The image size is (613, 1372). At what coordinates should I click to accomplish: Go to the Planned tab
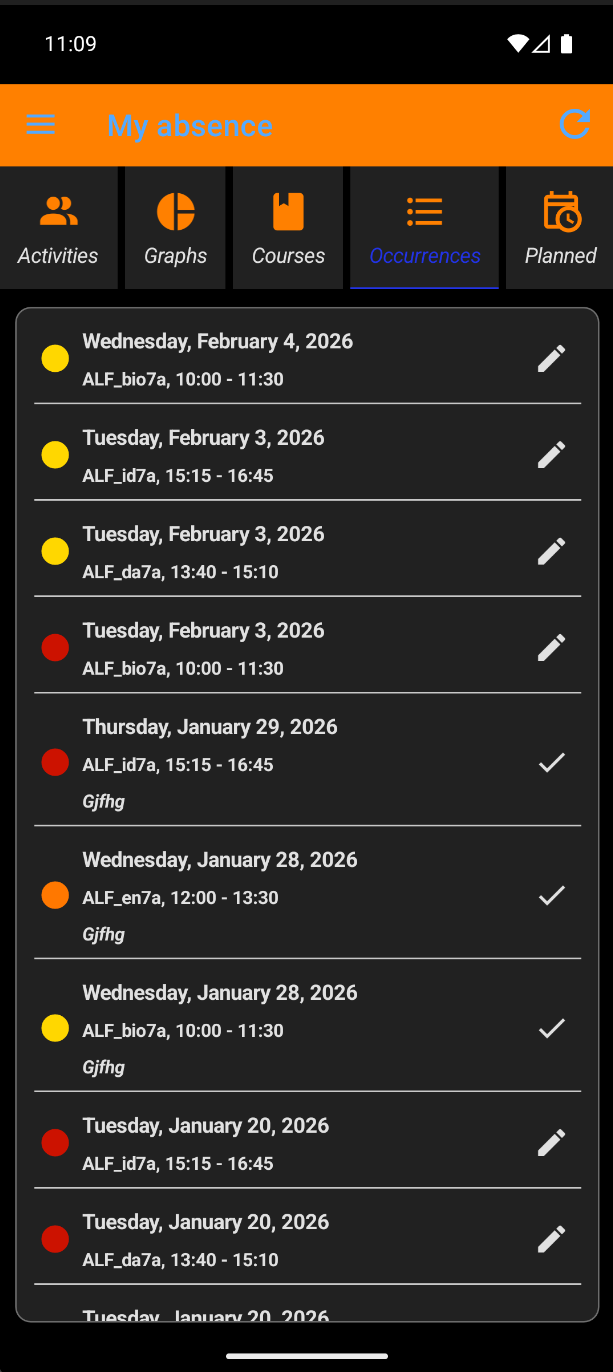[560, 229]
